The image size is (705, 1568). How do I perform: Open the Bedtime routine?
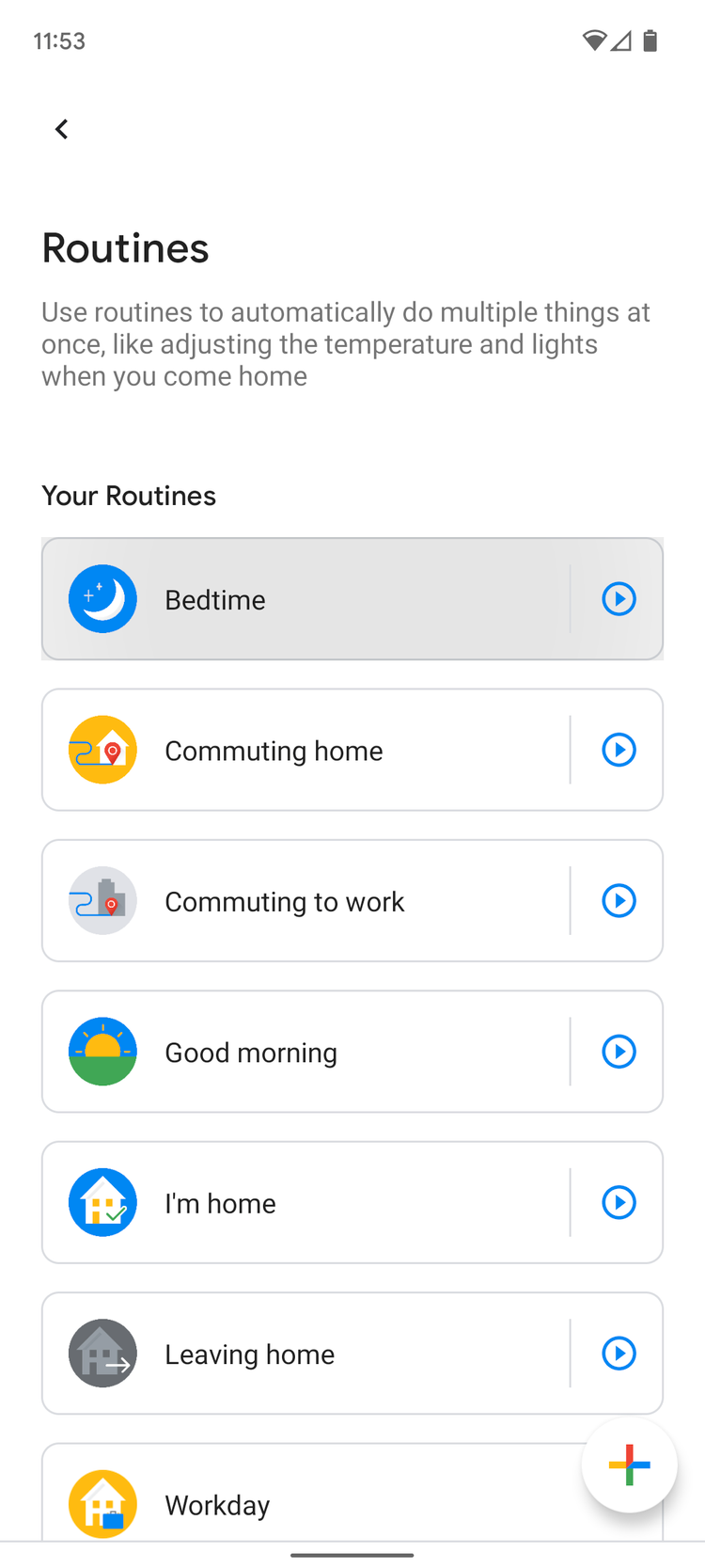point(305,599)
